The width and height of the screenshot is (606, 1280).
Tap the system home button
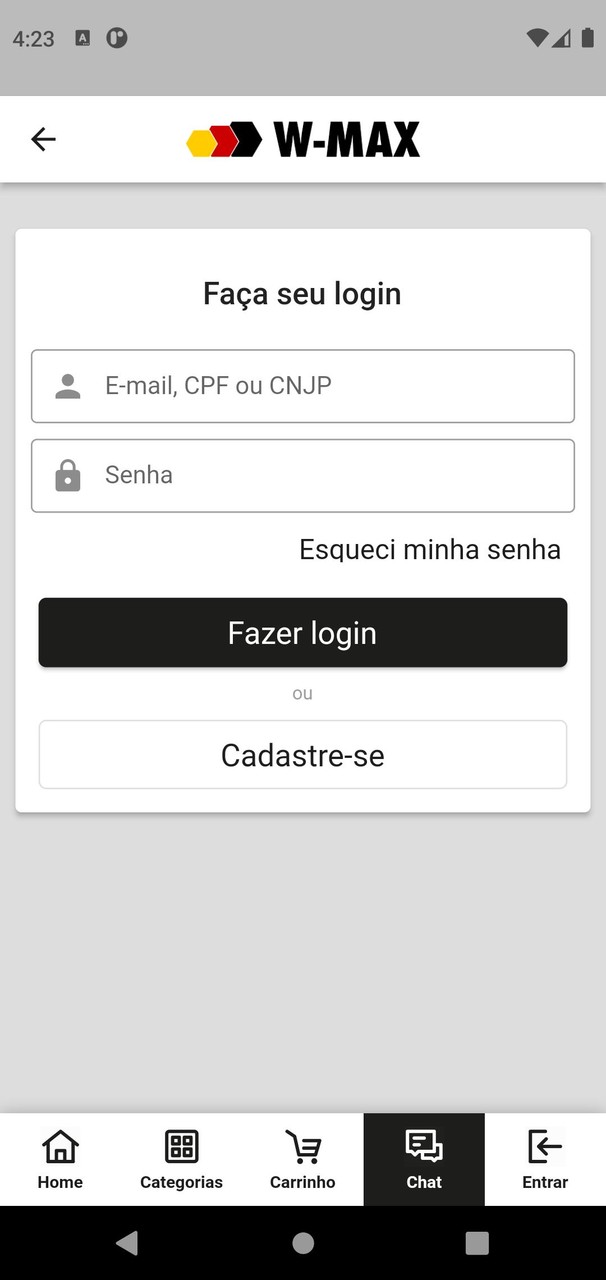303,1243
